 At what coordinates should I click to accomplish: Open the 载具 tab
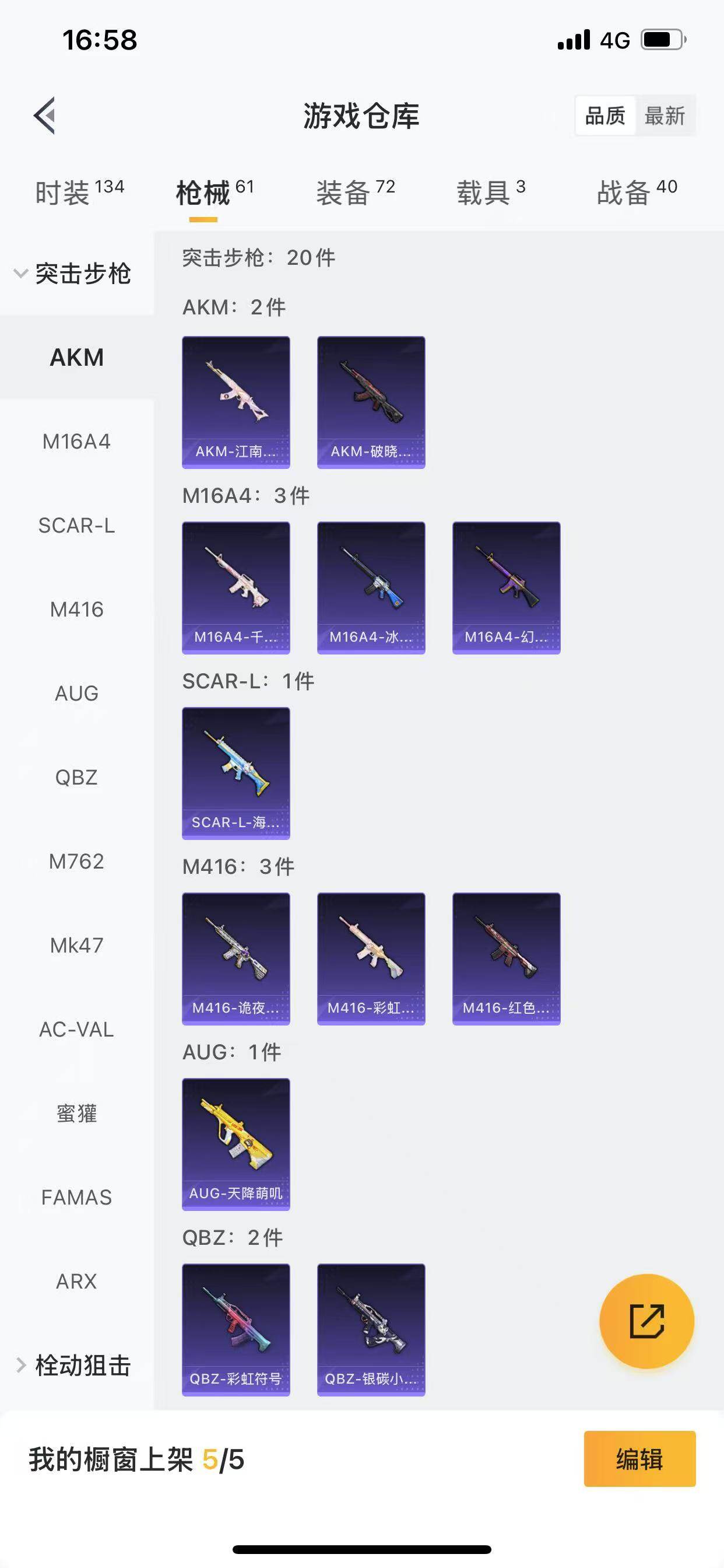click(490, 192)
